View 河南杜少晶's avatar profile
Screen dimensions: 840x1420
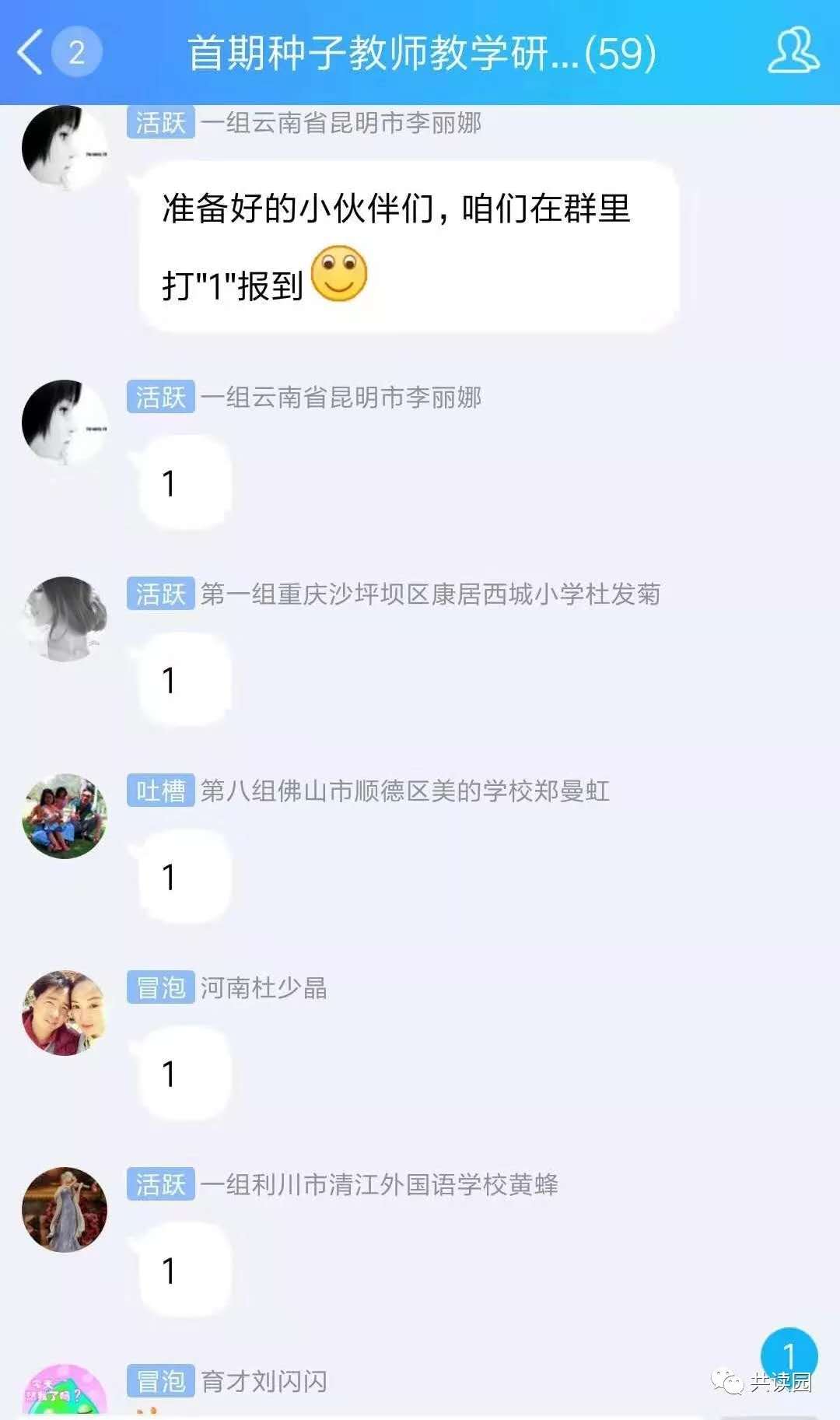(65, 1013)
